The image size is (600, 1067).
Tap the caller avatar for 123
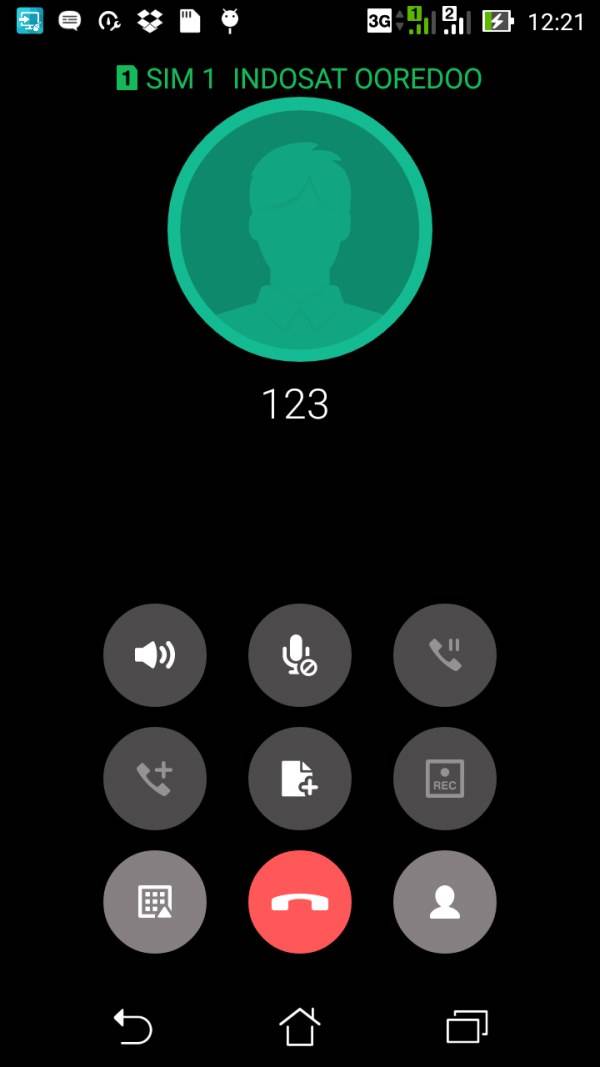click(x=300, y=229)
